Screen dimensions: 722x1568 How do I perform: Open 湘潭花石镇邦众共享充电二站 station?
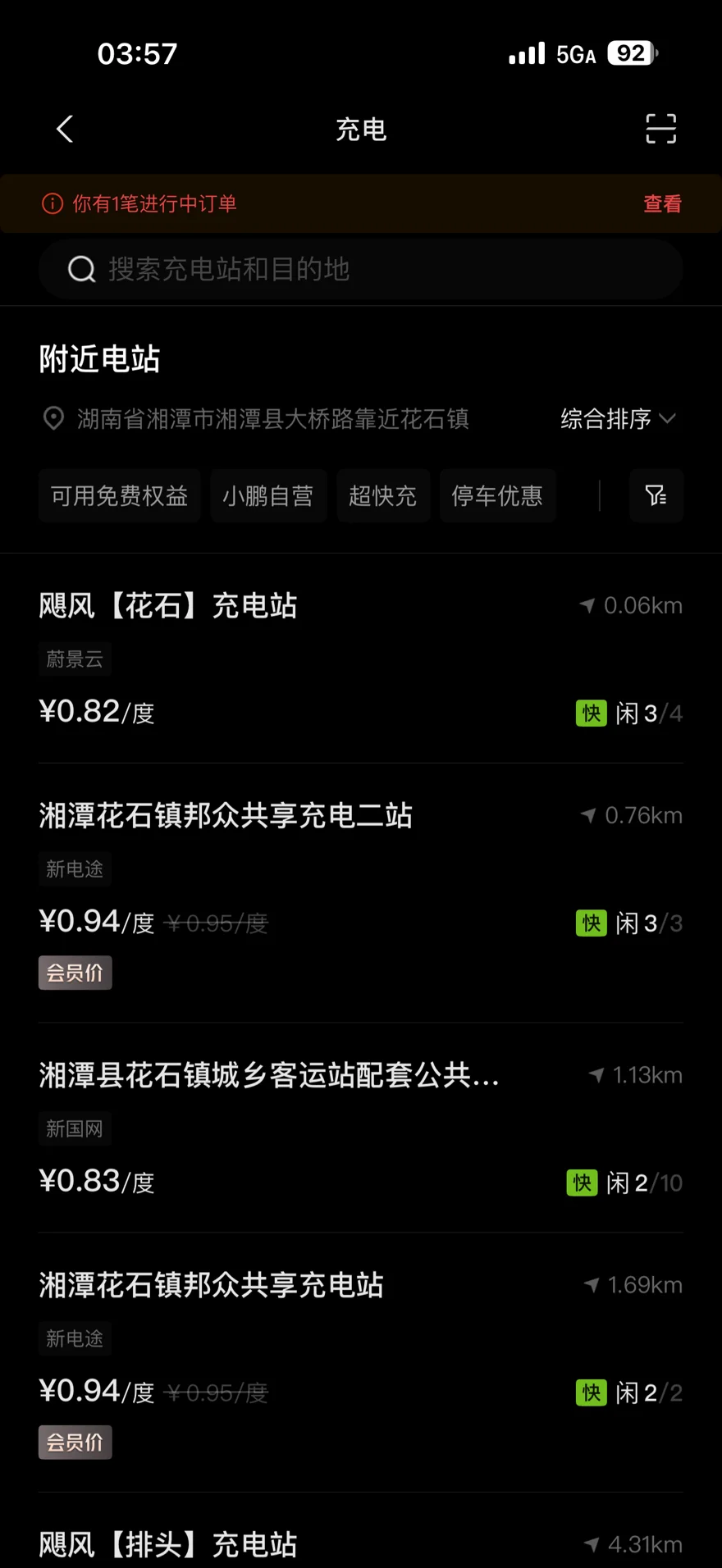361,893
